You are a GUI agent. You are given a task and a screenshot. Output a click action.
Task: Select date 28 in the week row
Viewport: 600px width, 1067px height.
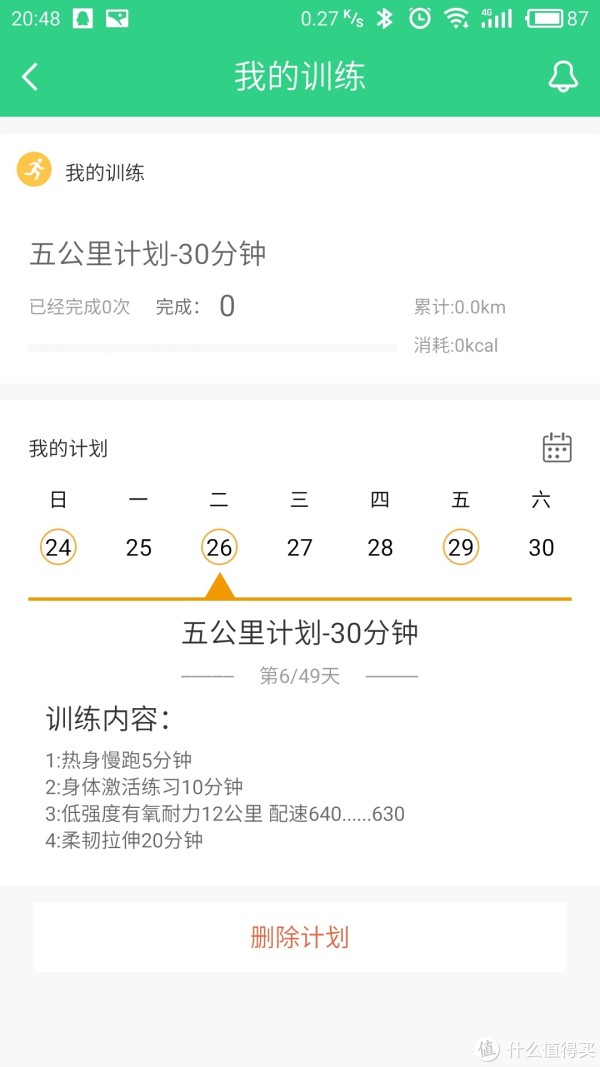point(380,547)
